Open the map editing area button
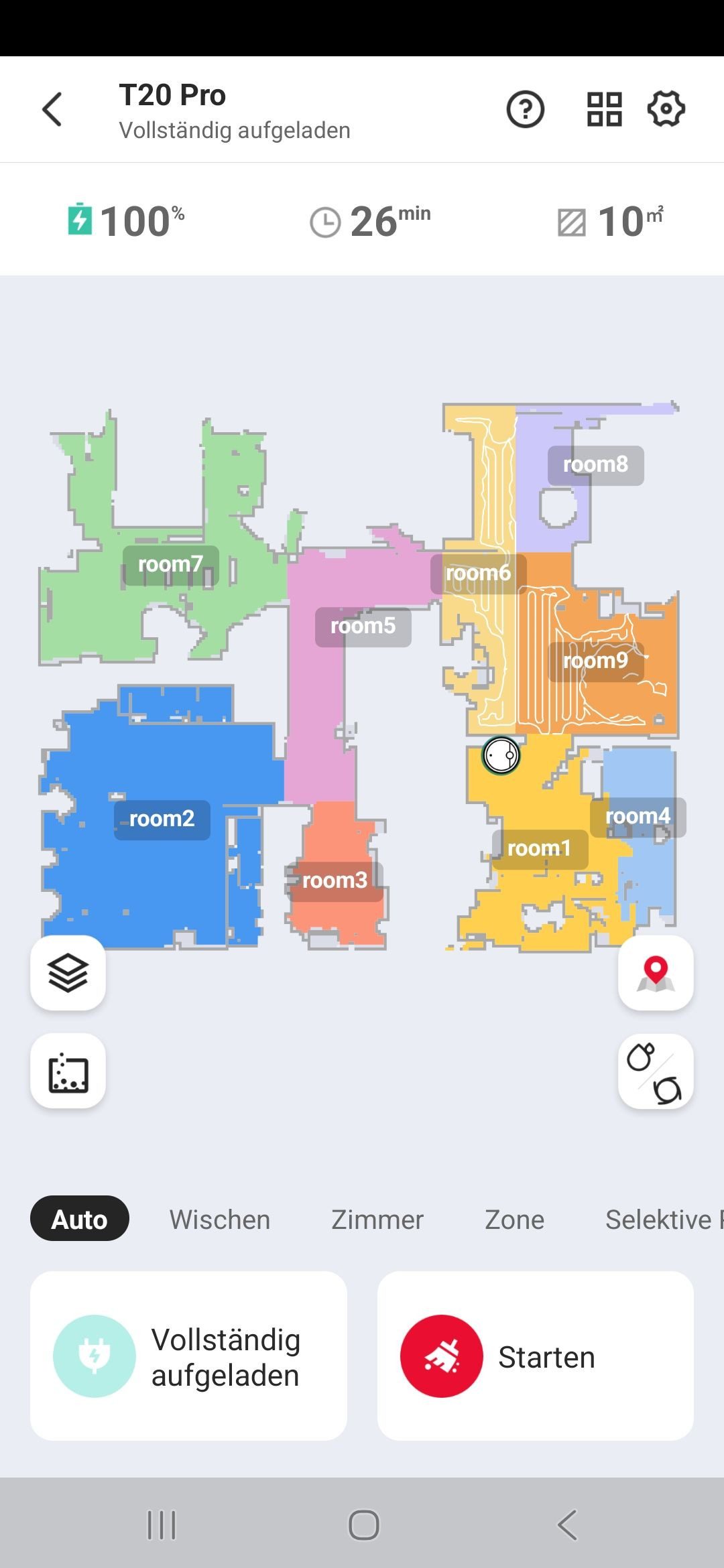 pos(68,1071)
